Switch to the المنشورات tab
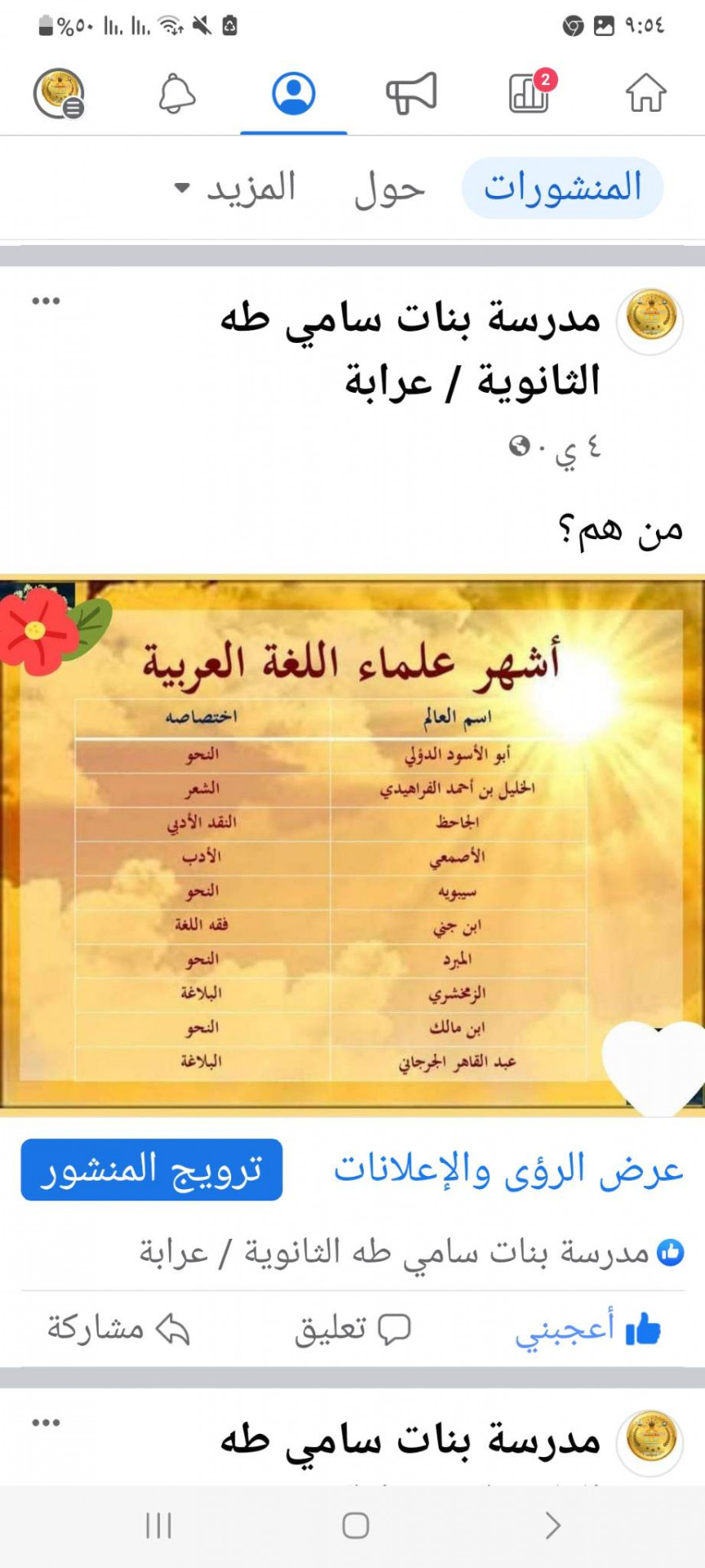This screenshot has height=1568, width=705. point(562,188)
